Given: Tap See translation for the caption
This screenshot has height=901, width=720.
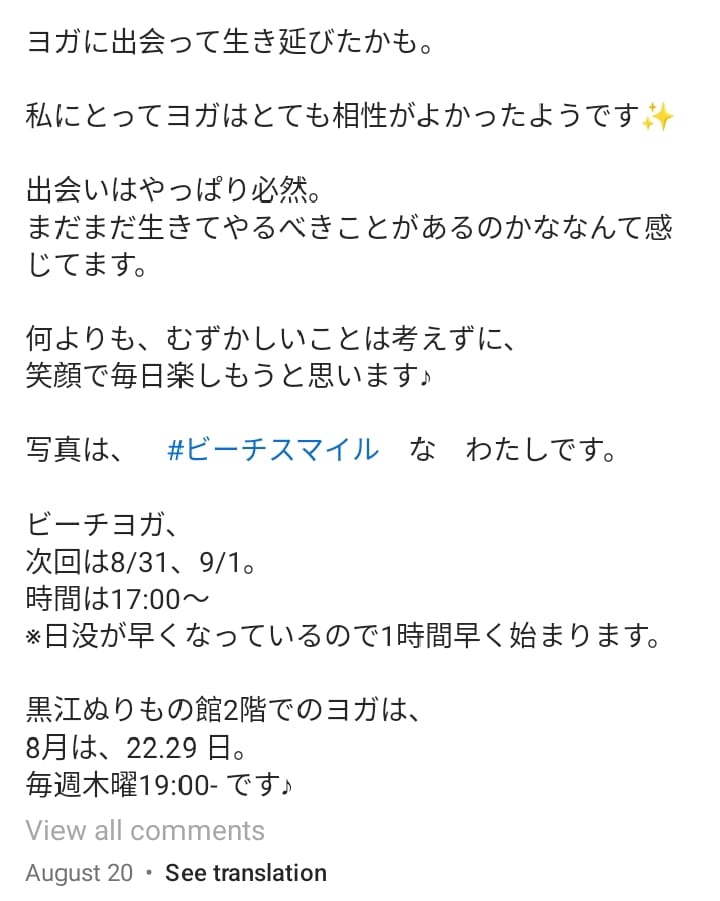Looking at the screenshot, I should pyautogui.click(x=246, y=873).
